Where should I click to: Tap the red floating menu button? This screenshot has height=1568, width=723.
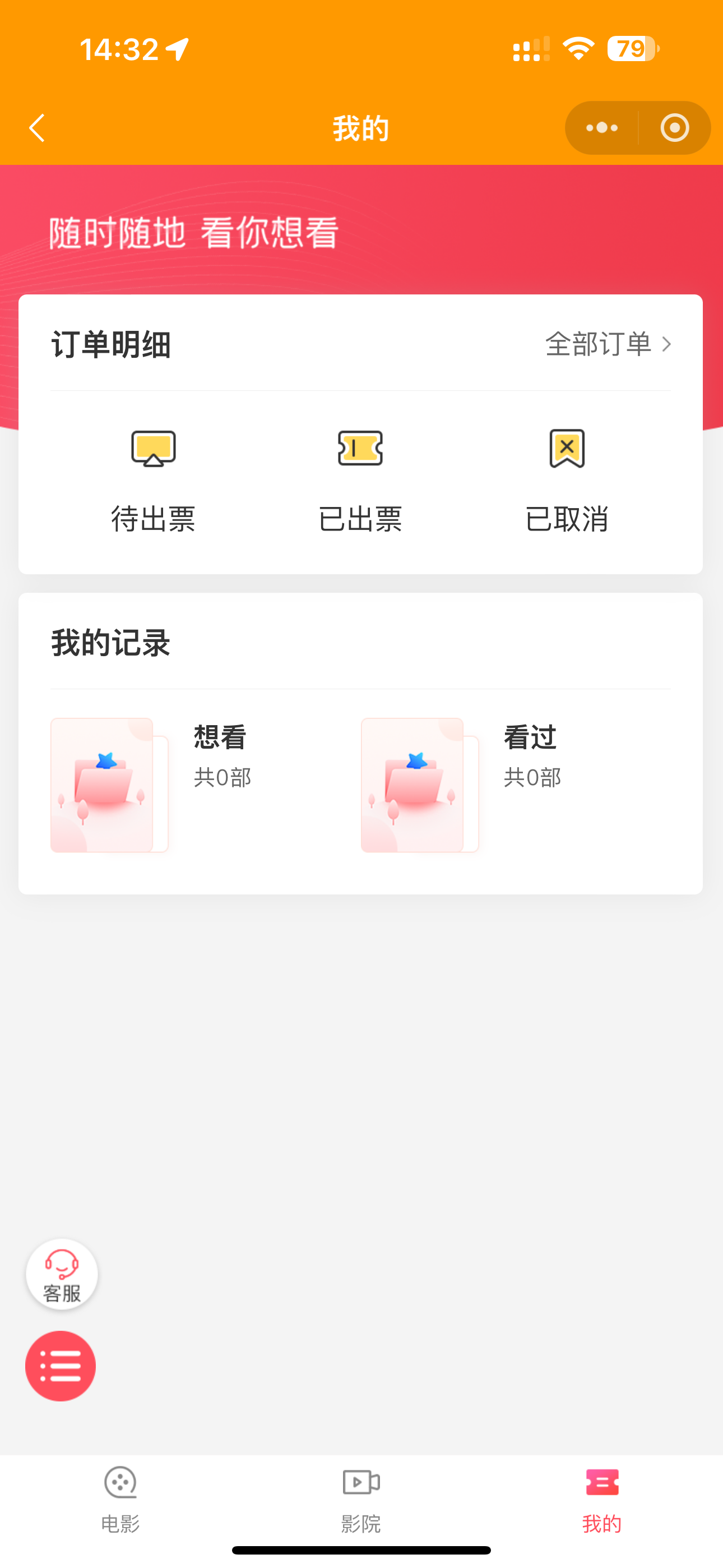pyautogui.click(x=61, y=1366)
